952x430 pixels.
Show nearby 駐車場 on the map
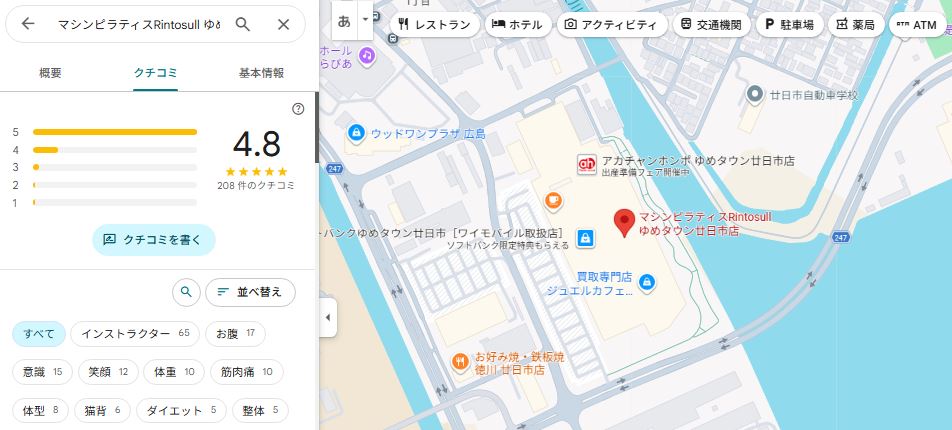point(788,24)
